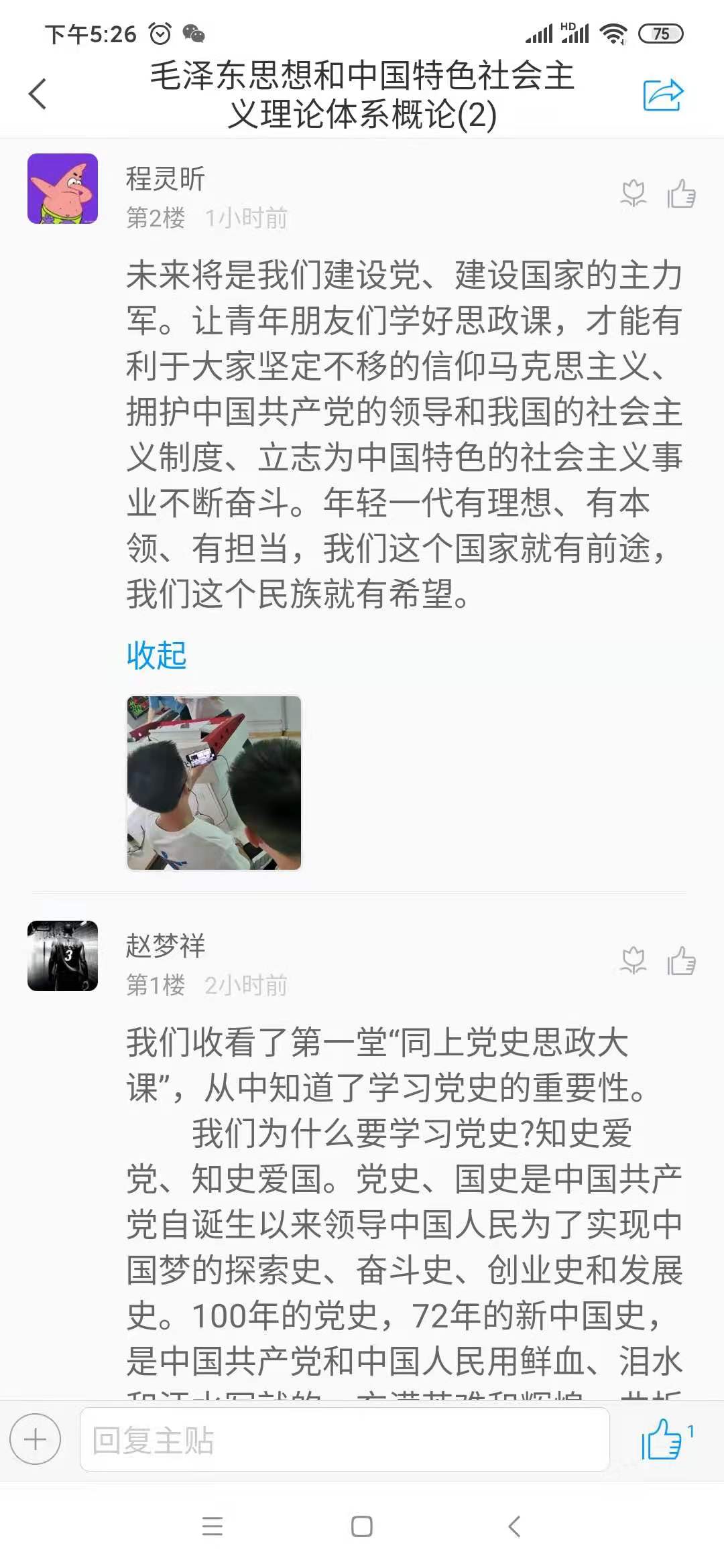Send a flower to 程灵昕's reply
Screen dimensions: 724x1568
coord(633,194)
